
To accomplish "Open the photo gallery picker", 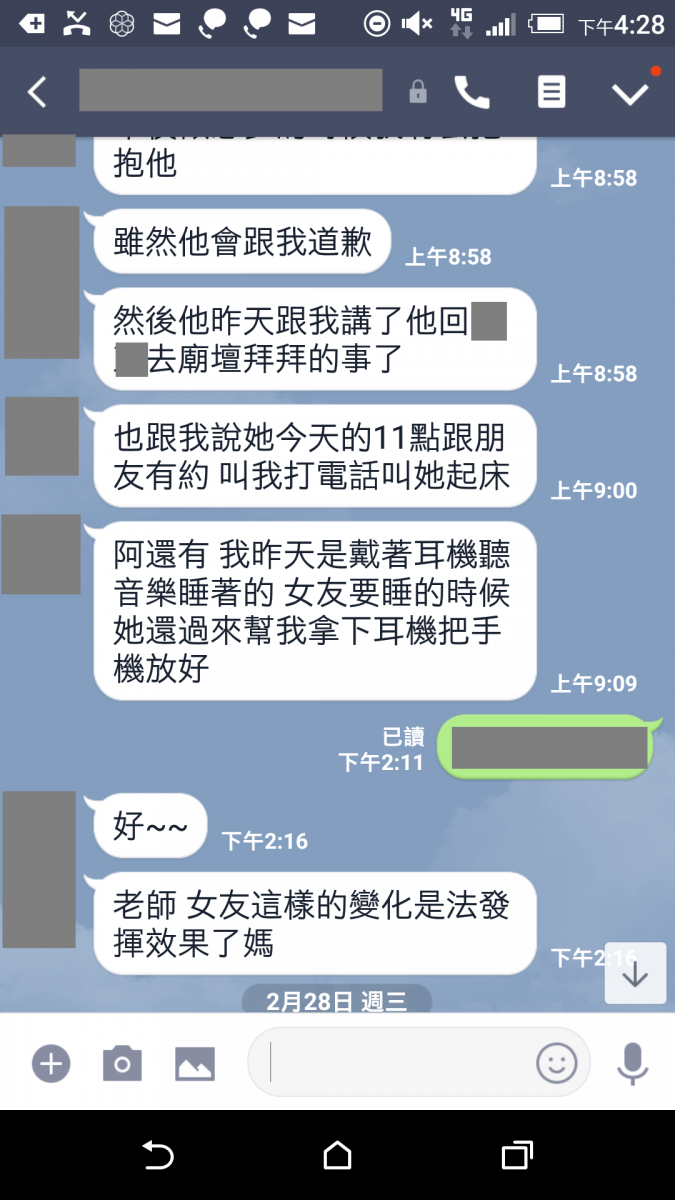I will click(195, 1063).
